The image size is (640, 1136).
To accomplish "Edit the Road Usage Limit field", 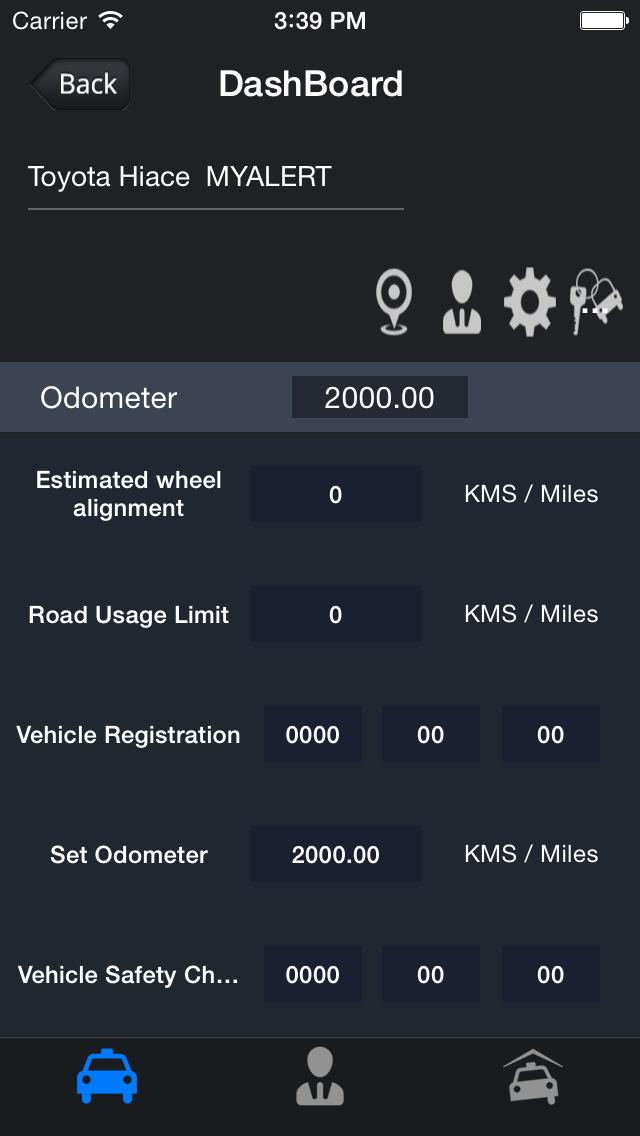I will tap(336, 614).
